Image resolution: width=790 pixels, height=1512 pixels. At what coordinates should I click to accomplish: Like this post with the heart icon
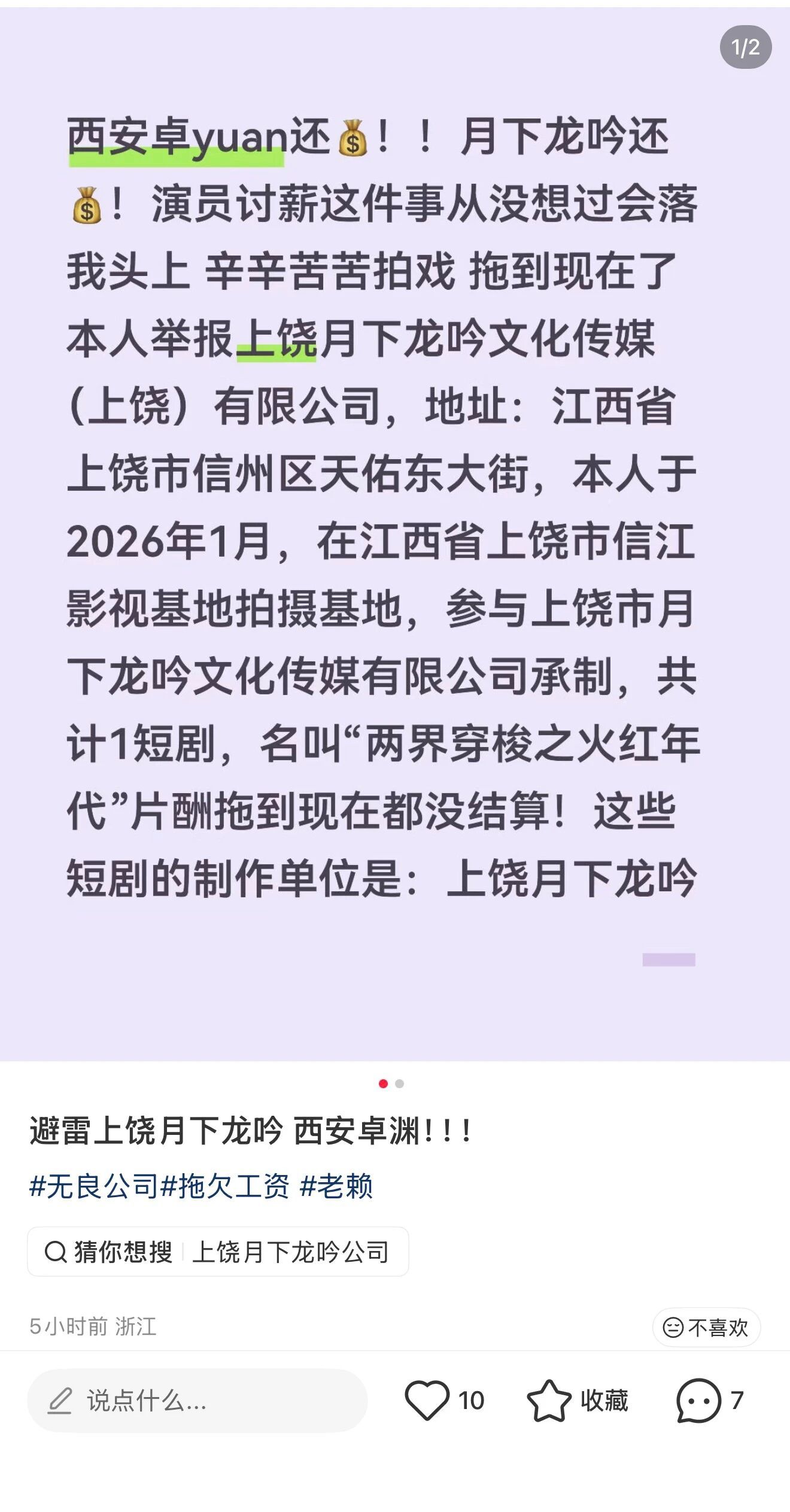click(427, 1400)
